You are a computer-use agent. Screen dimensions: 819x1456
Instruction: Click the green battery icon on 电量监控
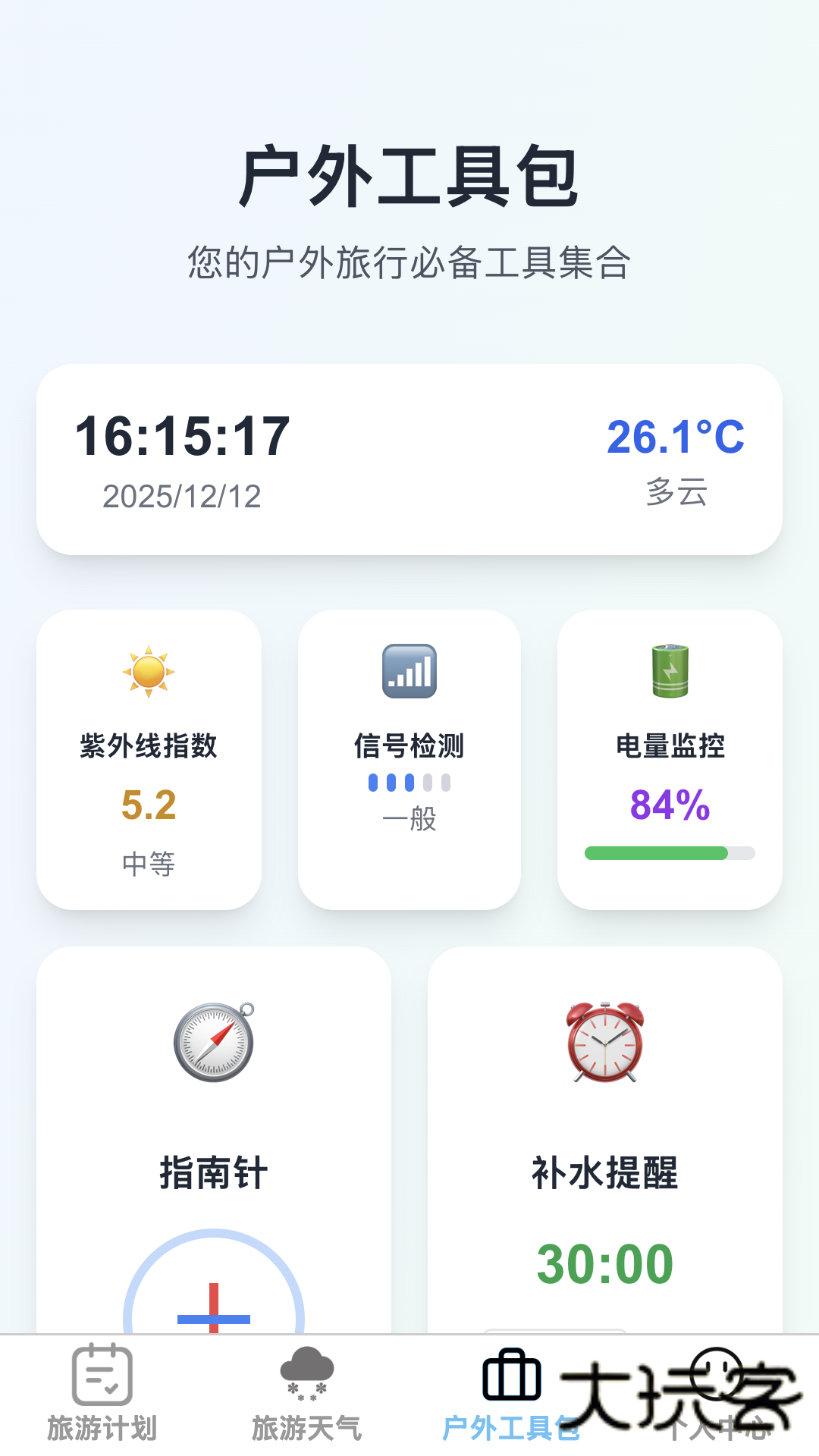(x=668, y=671)
